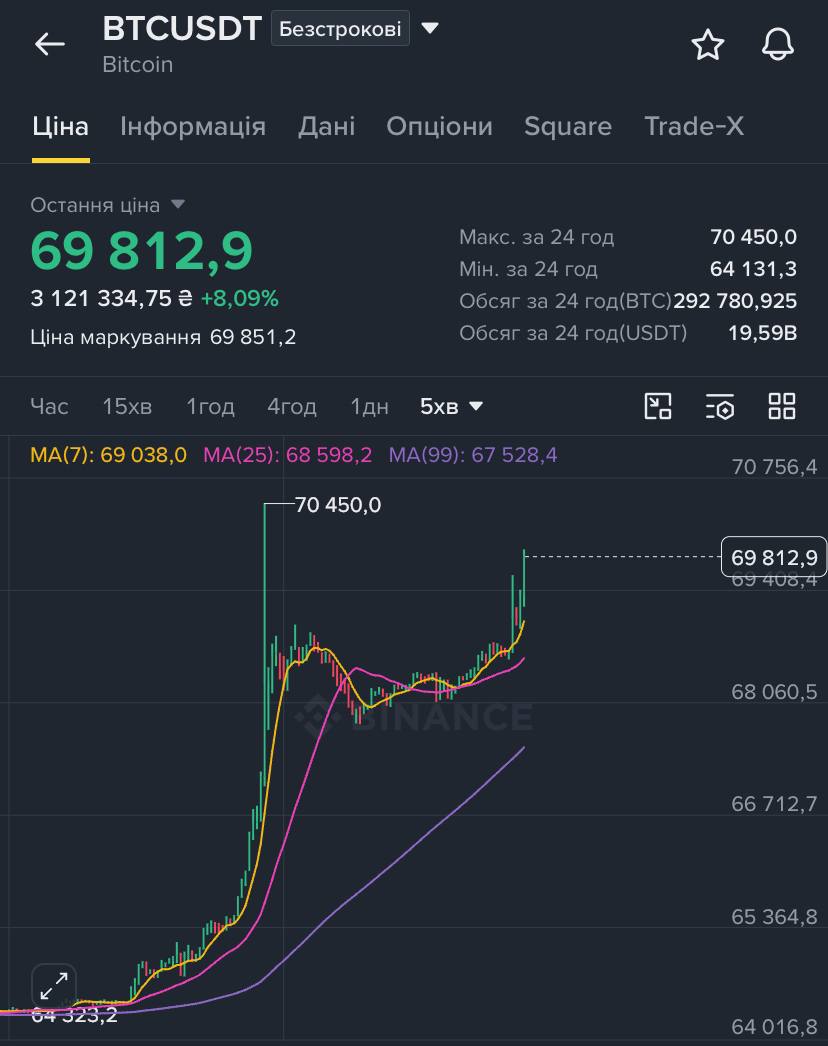The width and height of the screenshot is (828, 1046).
Task: Open the grid layout options icon
Action: click(782, 406)
